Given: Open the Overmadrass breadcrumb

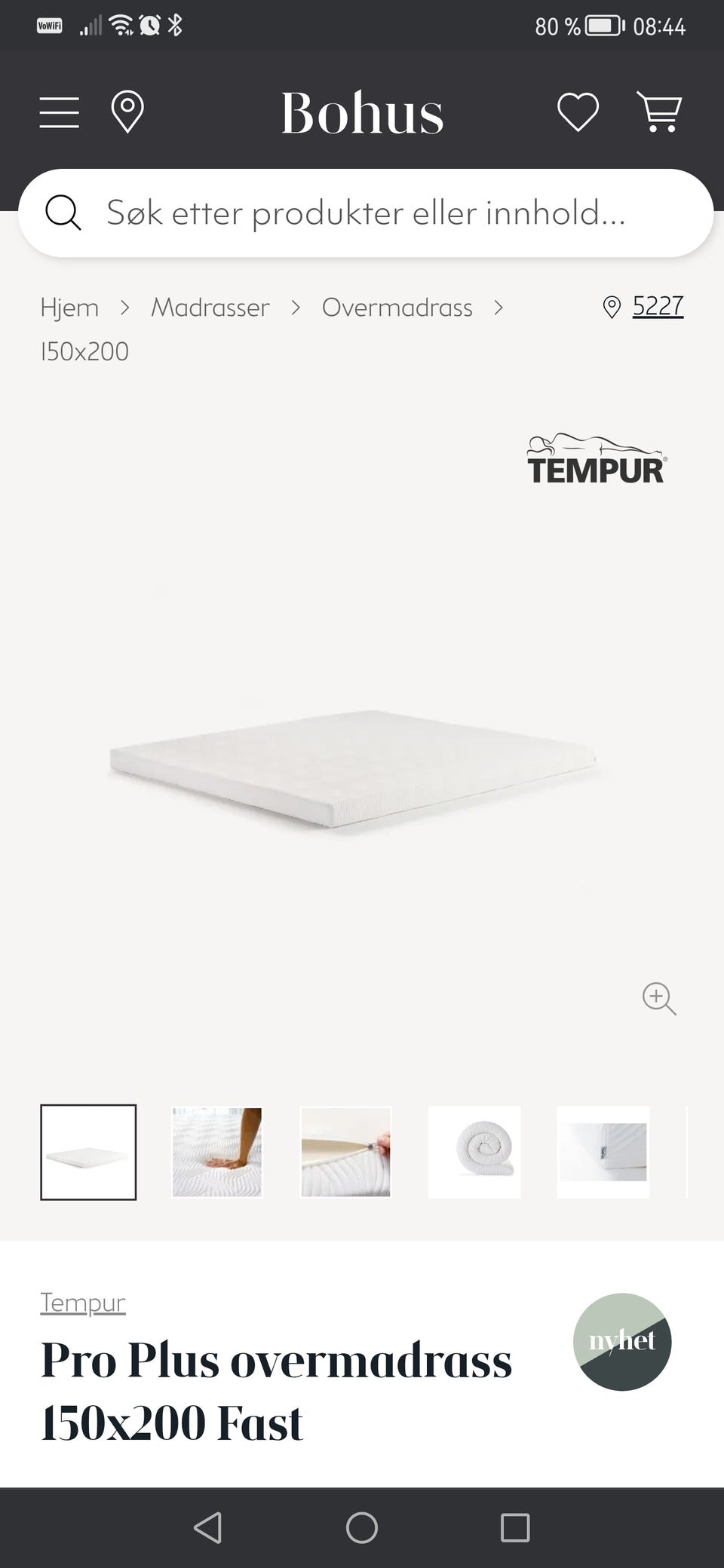Looking at the screenshot, I should pyautogui.click(x=397, y=308).
